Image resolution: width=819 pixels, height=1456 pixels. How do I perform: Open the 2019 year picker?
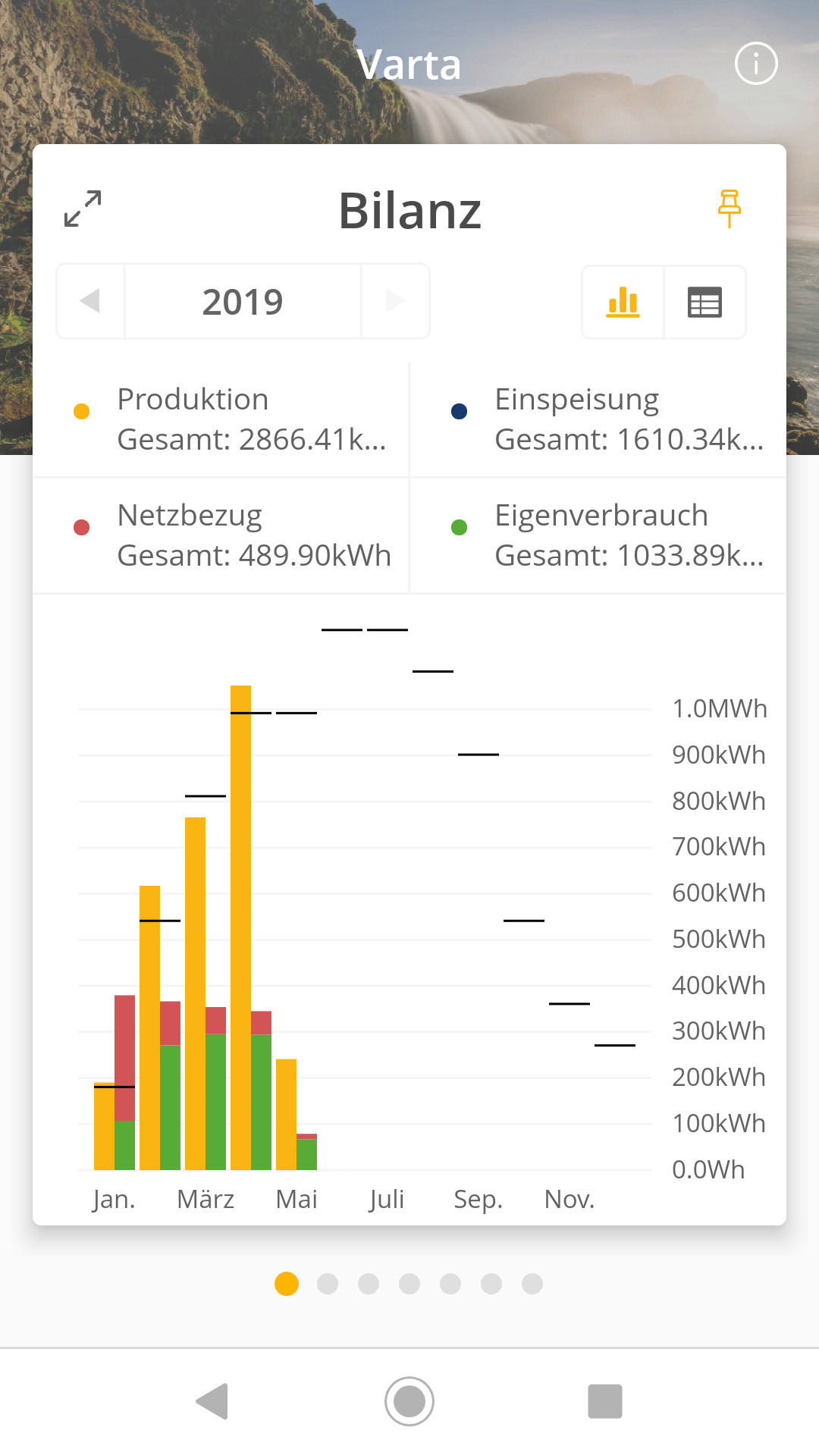[243, 301]
